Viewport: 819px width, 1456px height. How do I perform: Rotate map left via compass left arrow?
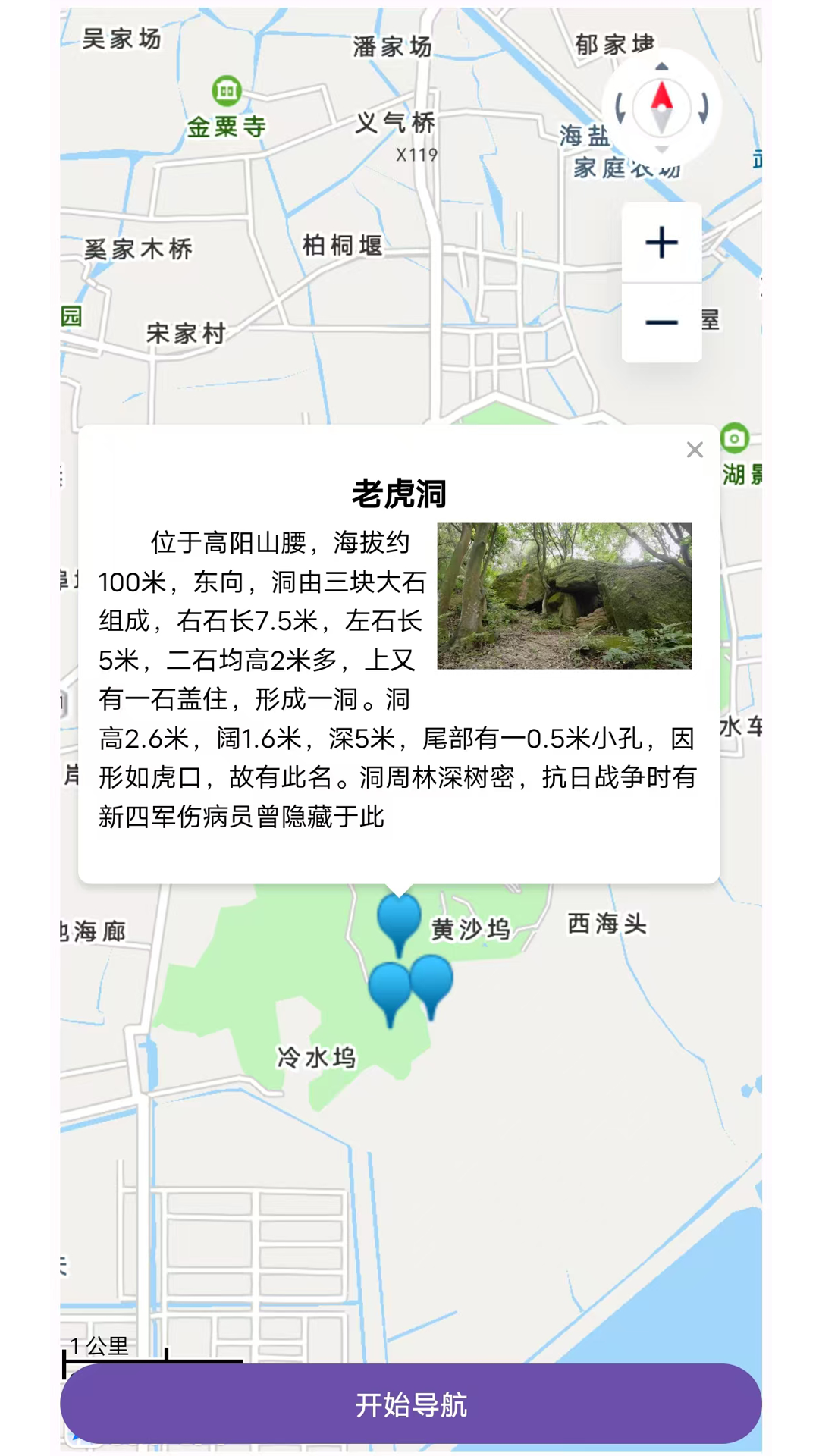coord(622,108)
